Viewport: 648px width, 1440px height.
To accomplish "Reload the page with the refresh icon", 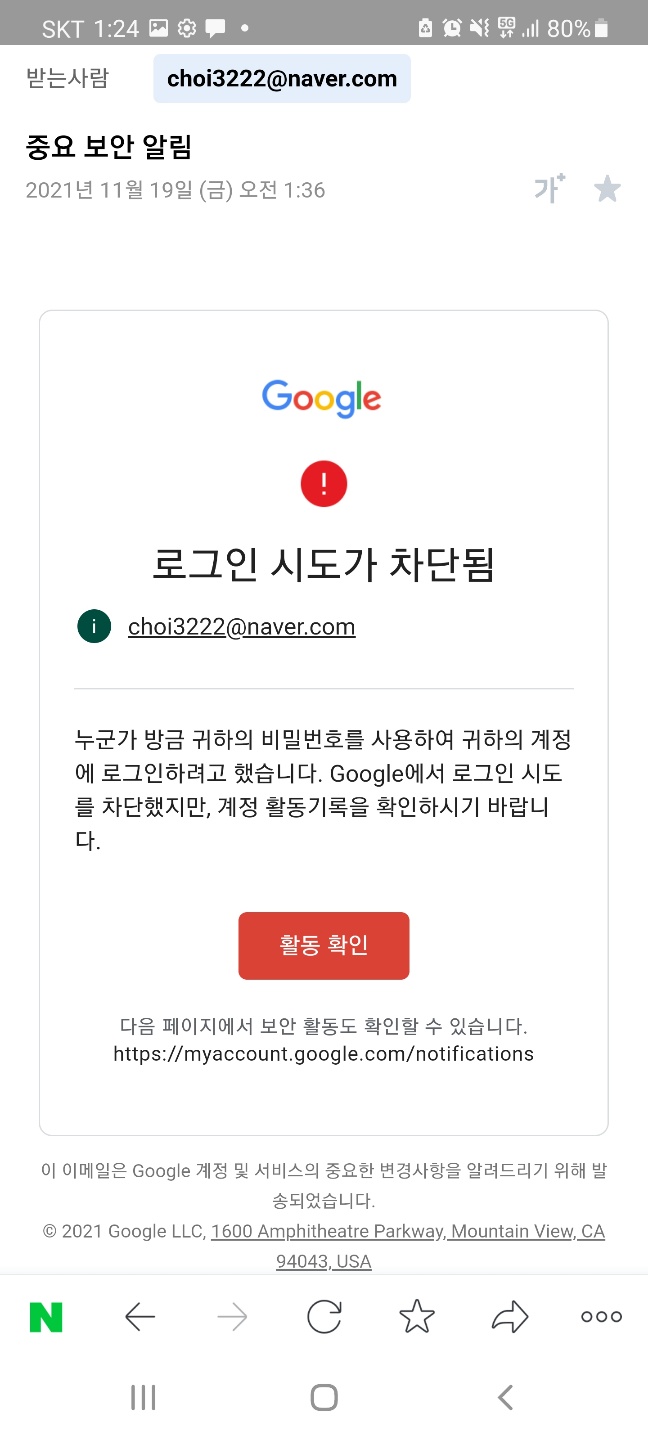I will tap(324, 1317).
